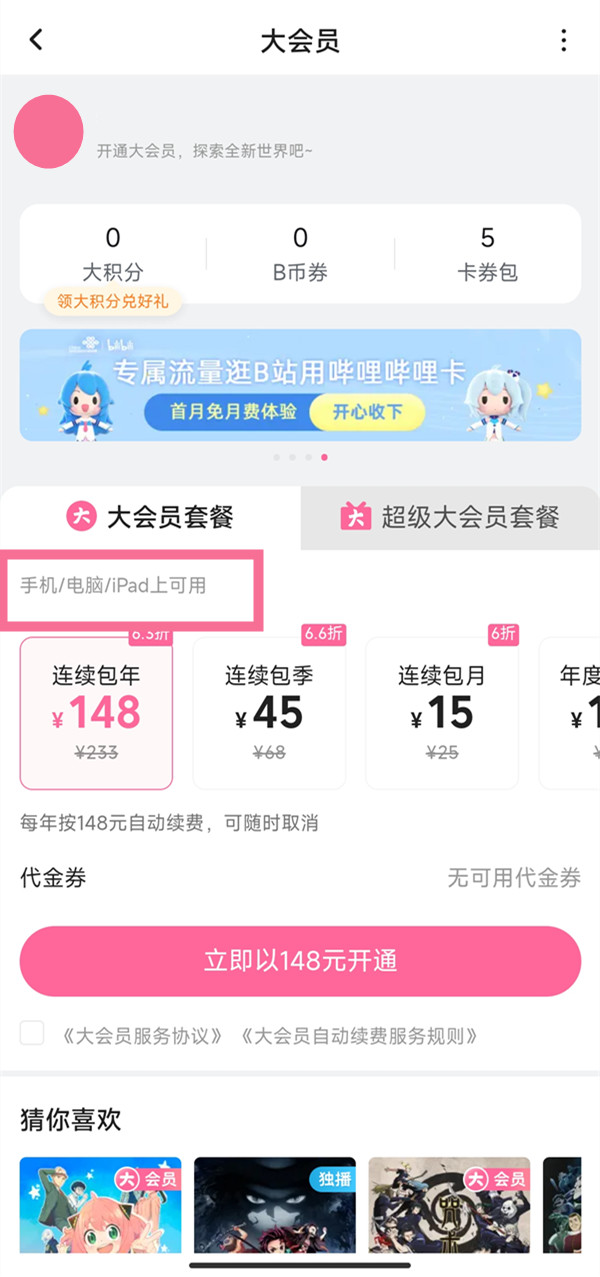Open the third 猜你喜欢 anime thumbnail
The width and height of the screenshot is (600, 1277).
448,1205
